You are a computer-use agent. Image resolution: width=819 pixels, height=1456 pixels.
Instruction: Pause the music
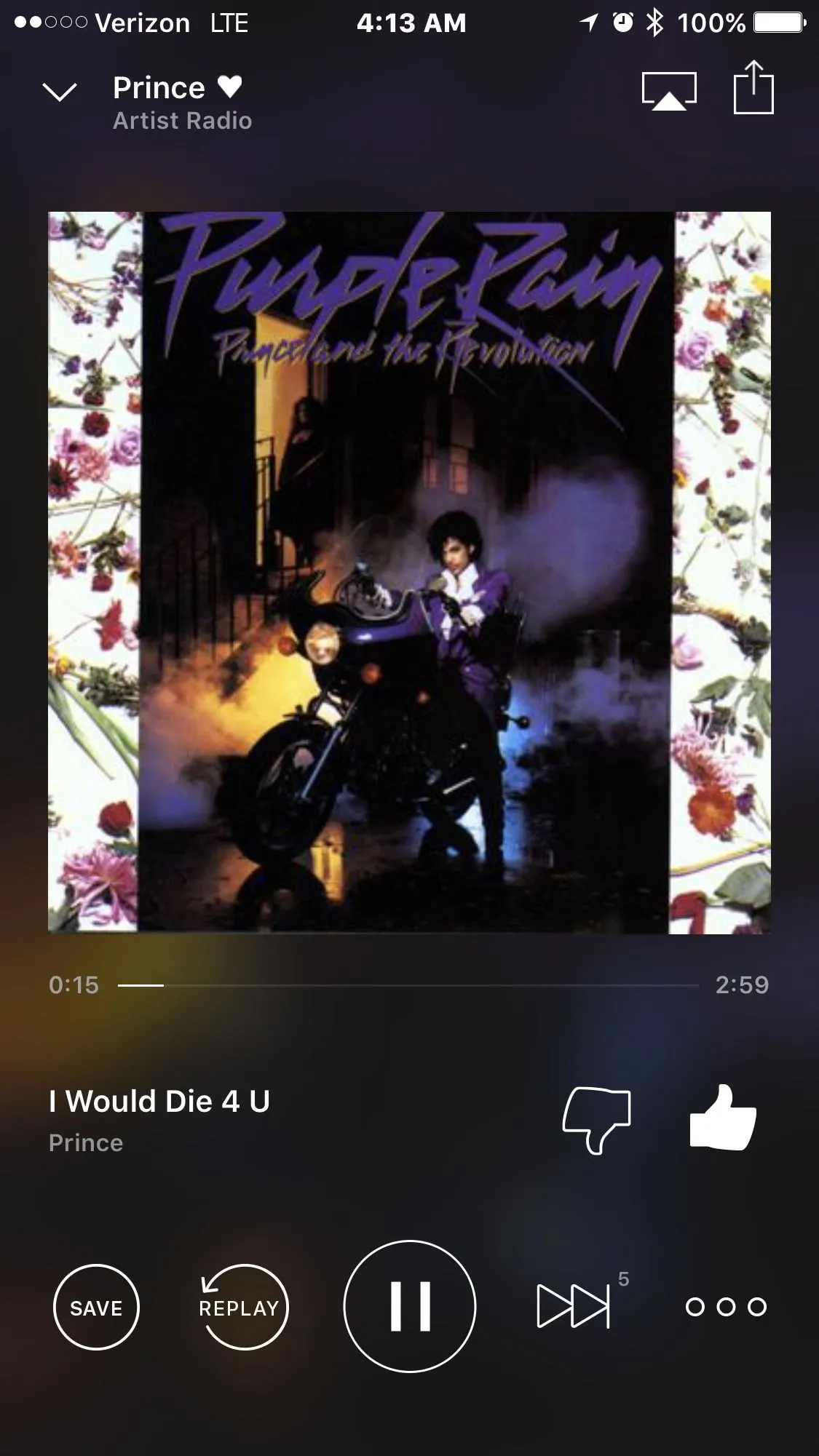pyautogui.click(x=410, y=1307)
